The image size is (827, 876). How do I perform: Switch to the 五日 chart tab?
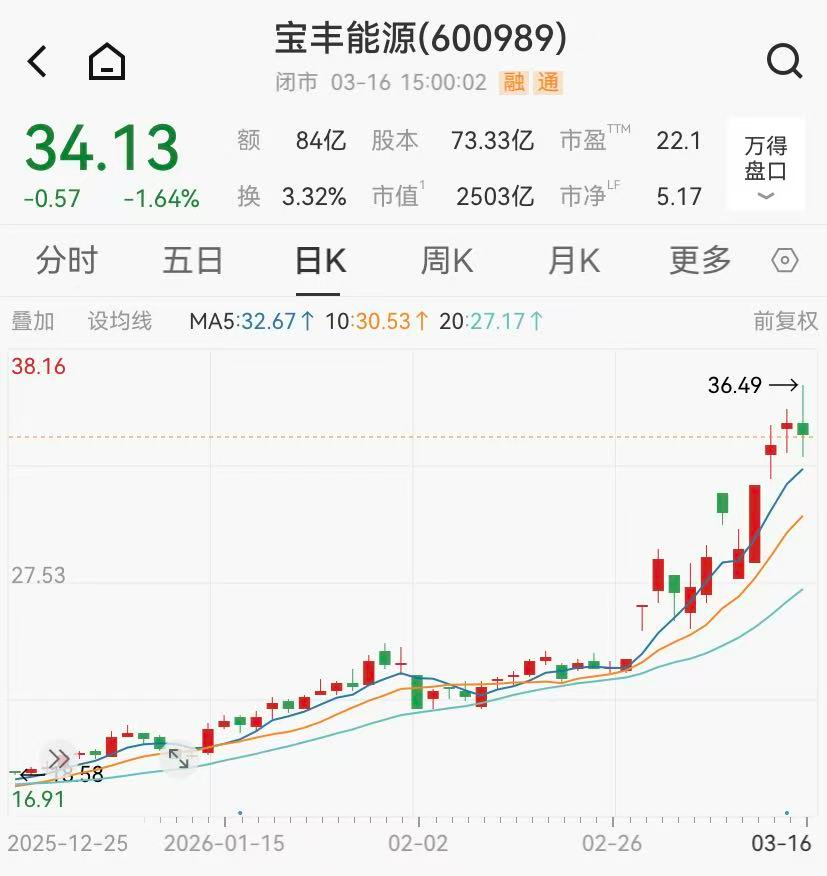pyautogui.click(x=192, y=261)
